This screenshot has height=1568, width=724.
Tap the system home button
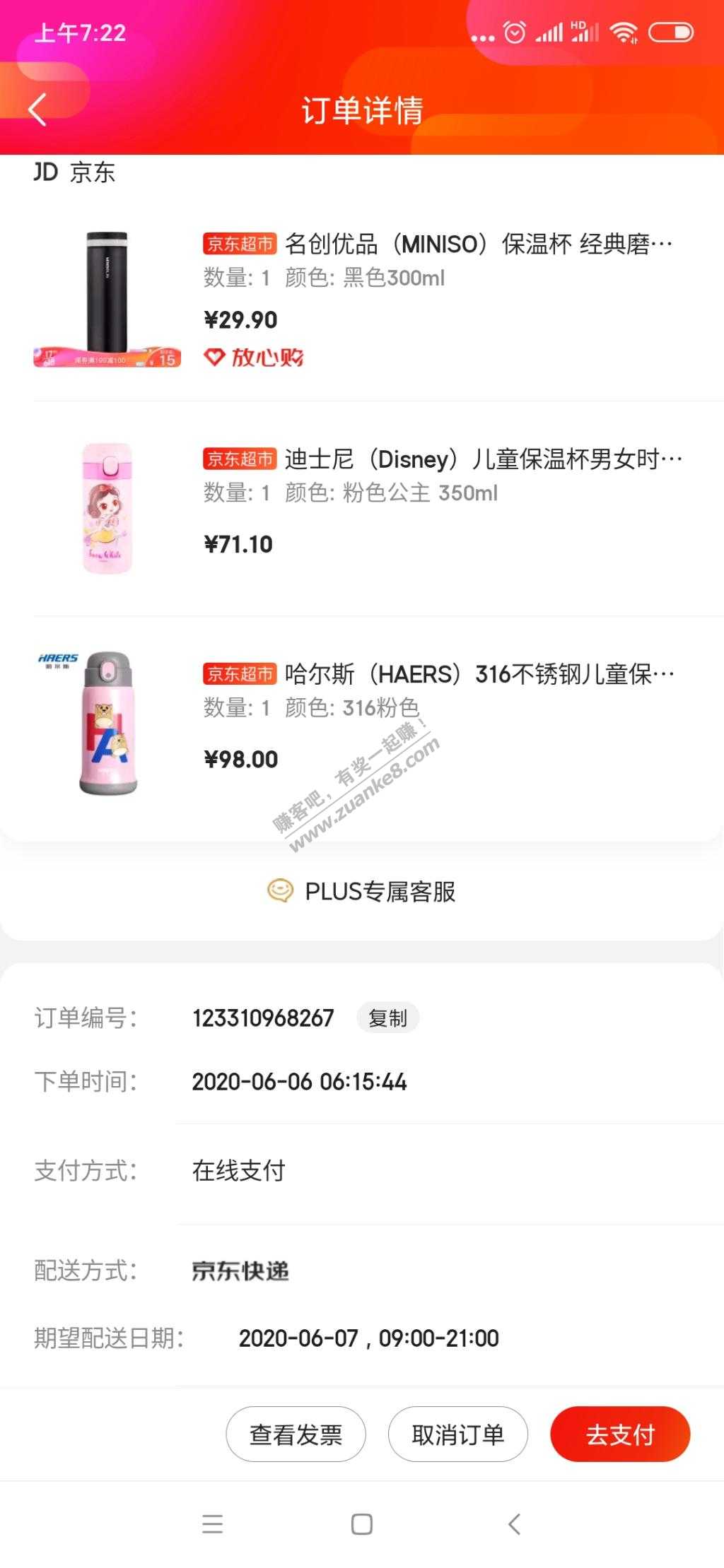362,1524
